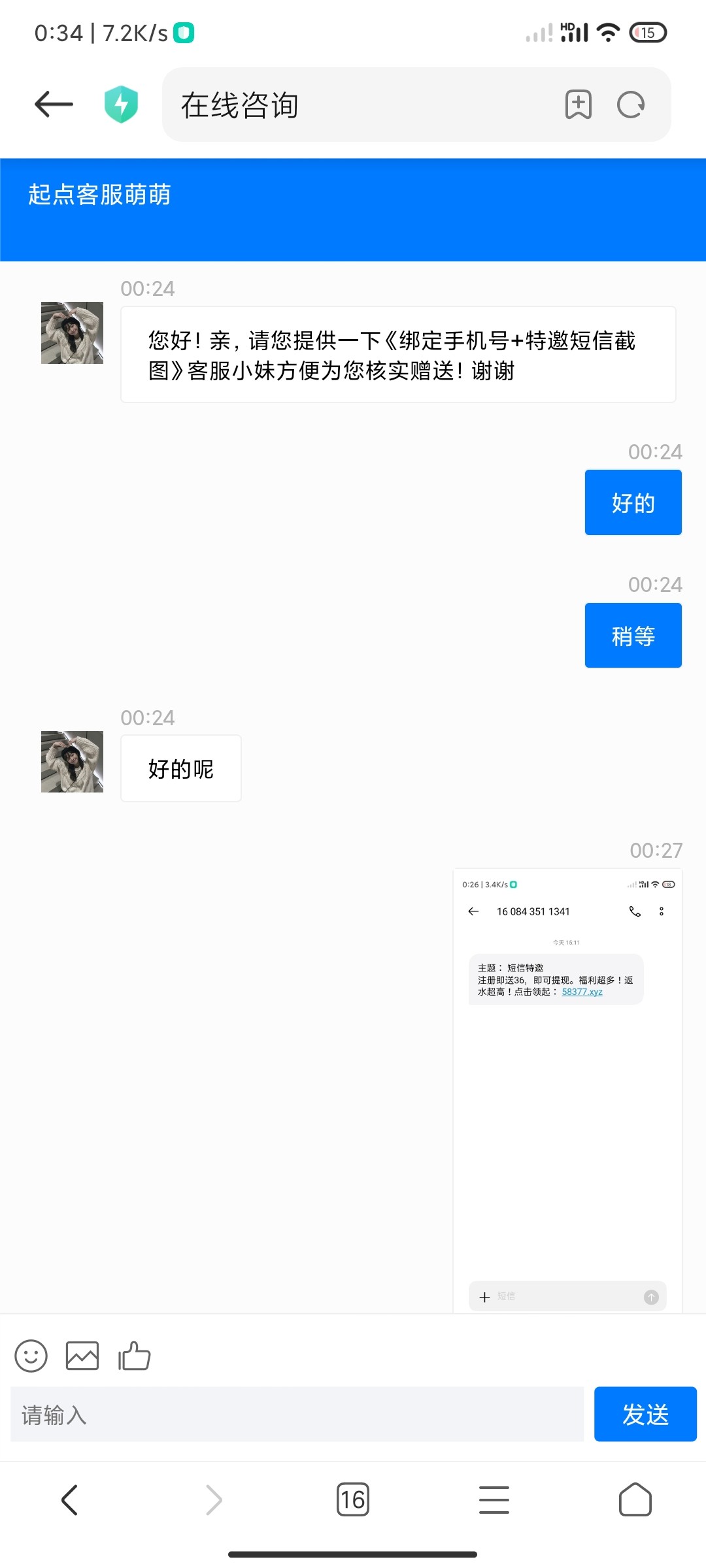Add this page to bookmarks
706x1568 pixels.
[x=579, y=105]
